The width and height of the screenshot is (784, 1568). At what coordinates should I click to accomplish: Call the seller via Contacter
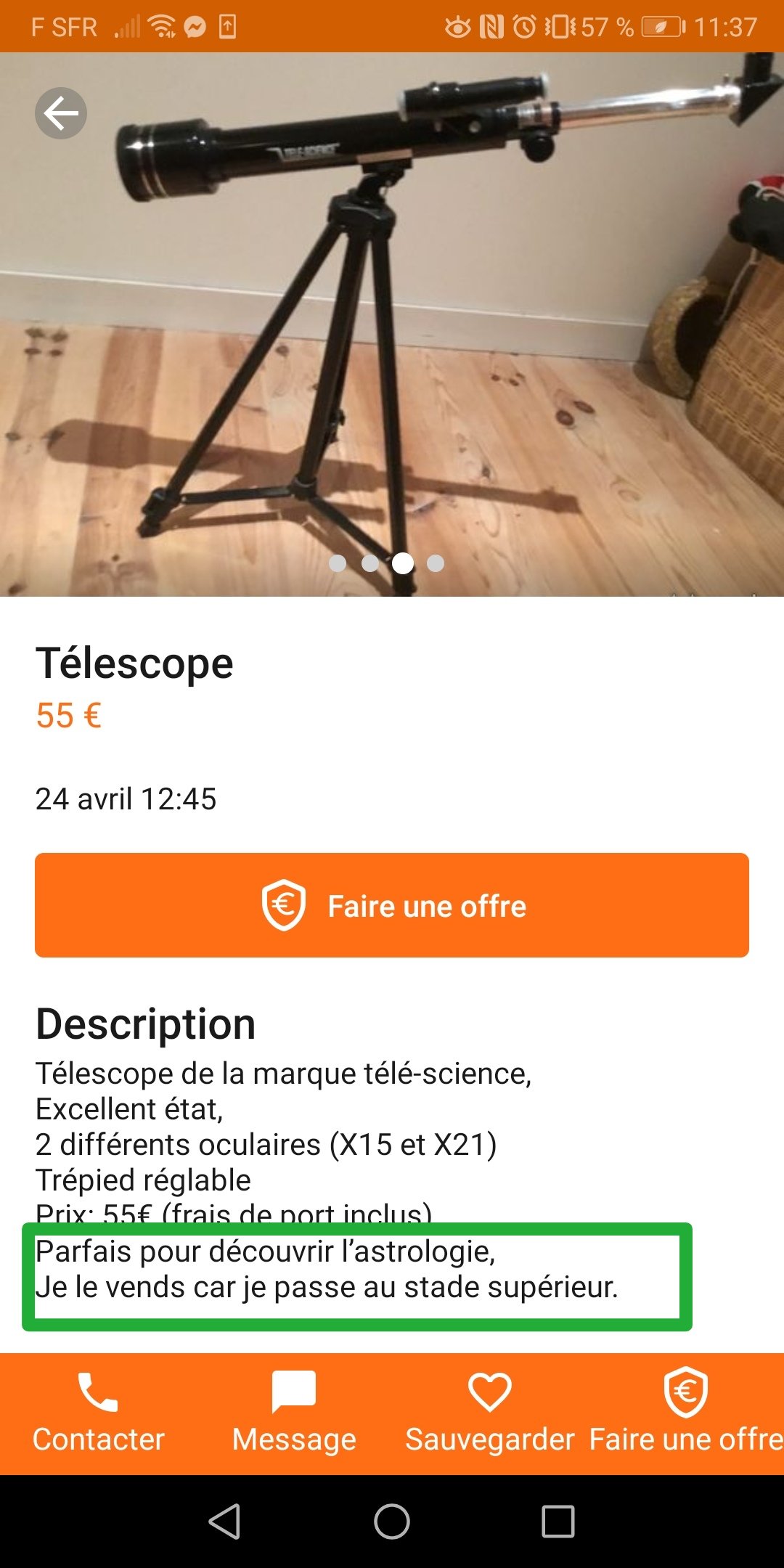(98, 1413)
